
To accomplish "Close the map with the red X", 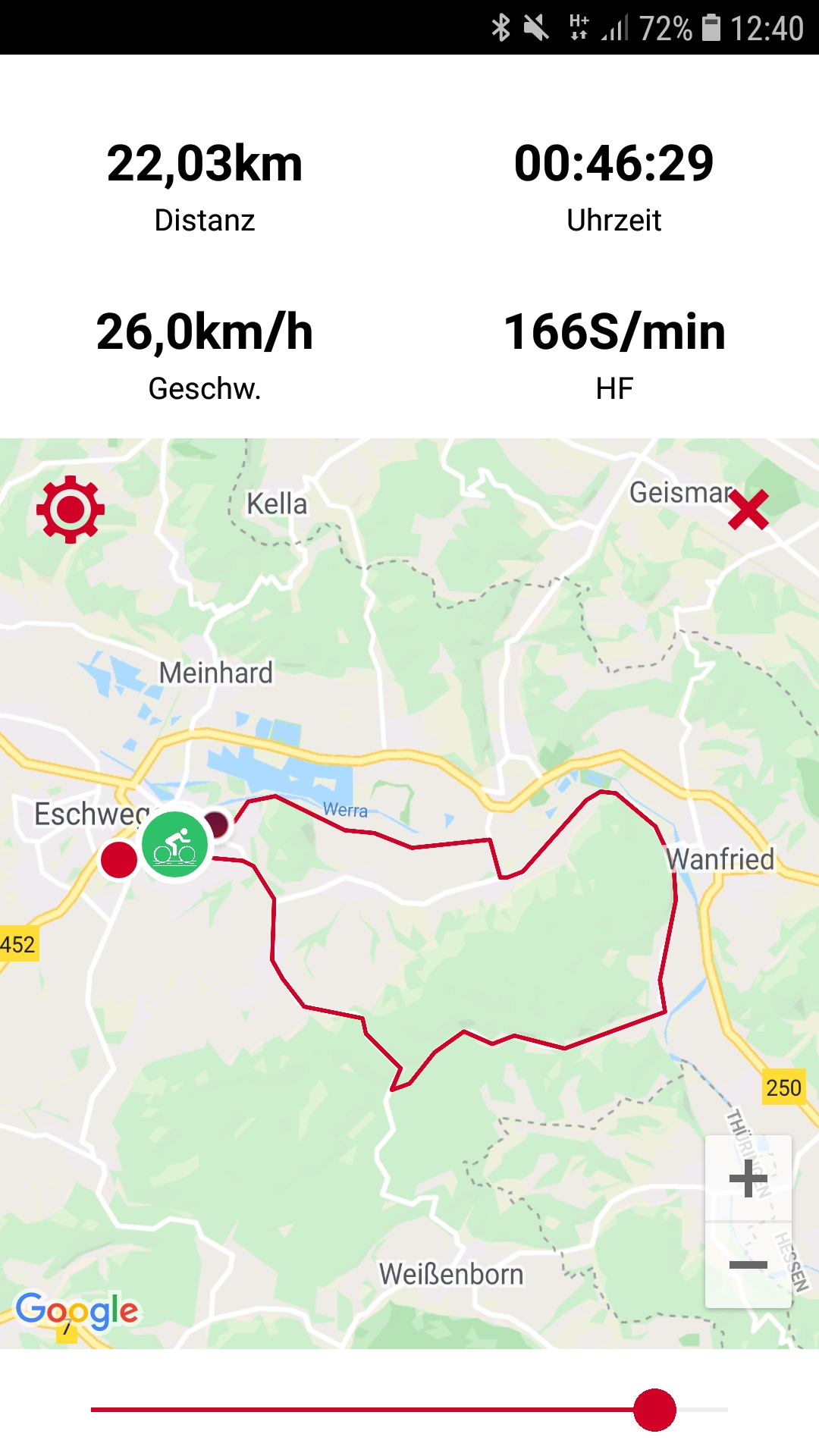I will 748,510.
